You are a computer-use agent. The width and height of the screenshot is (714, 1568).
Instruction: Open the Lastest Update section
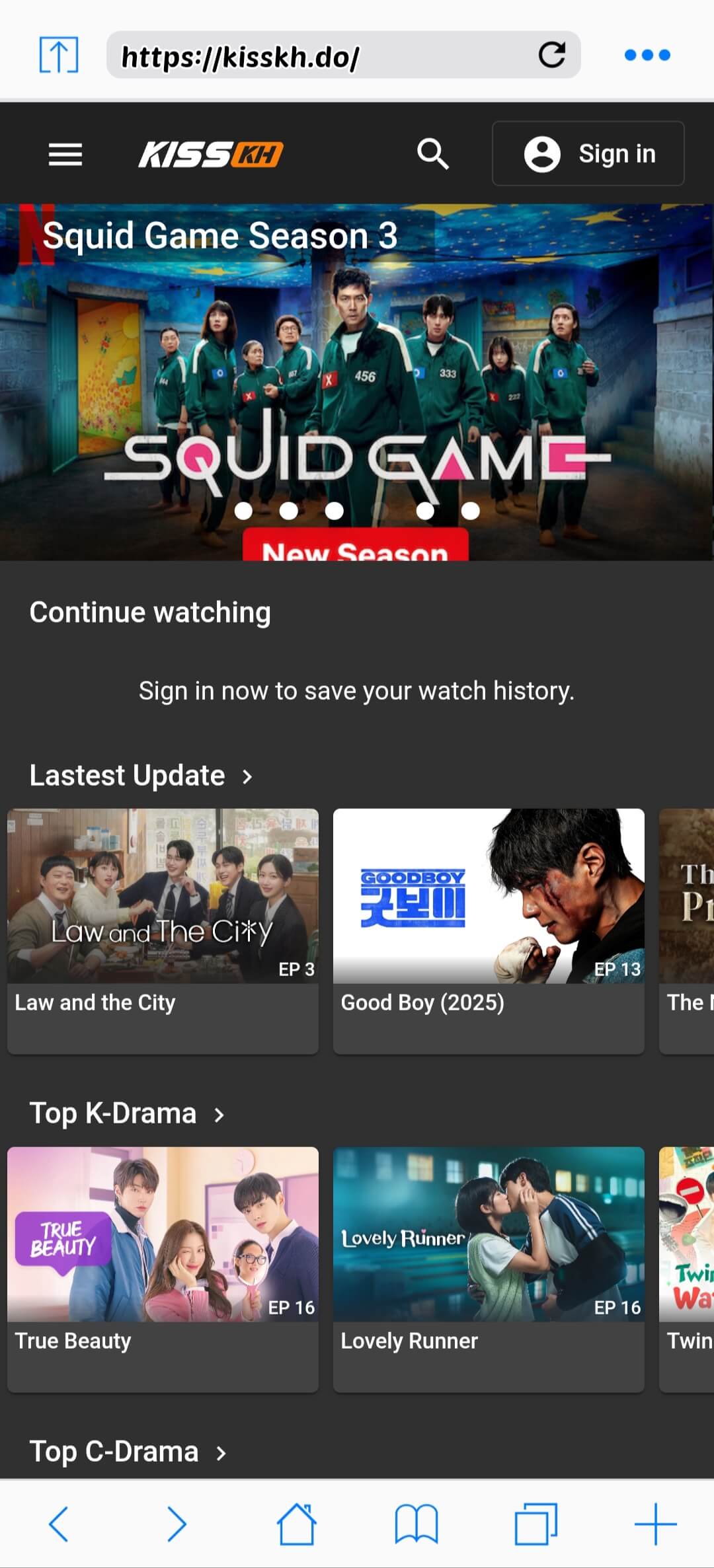(141, 775)
